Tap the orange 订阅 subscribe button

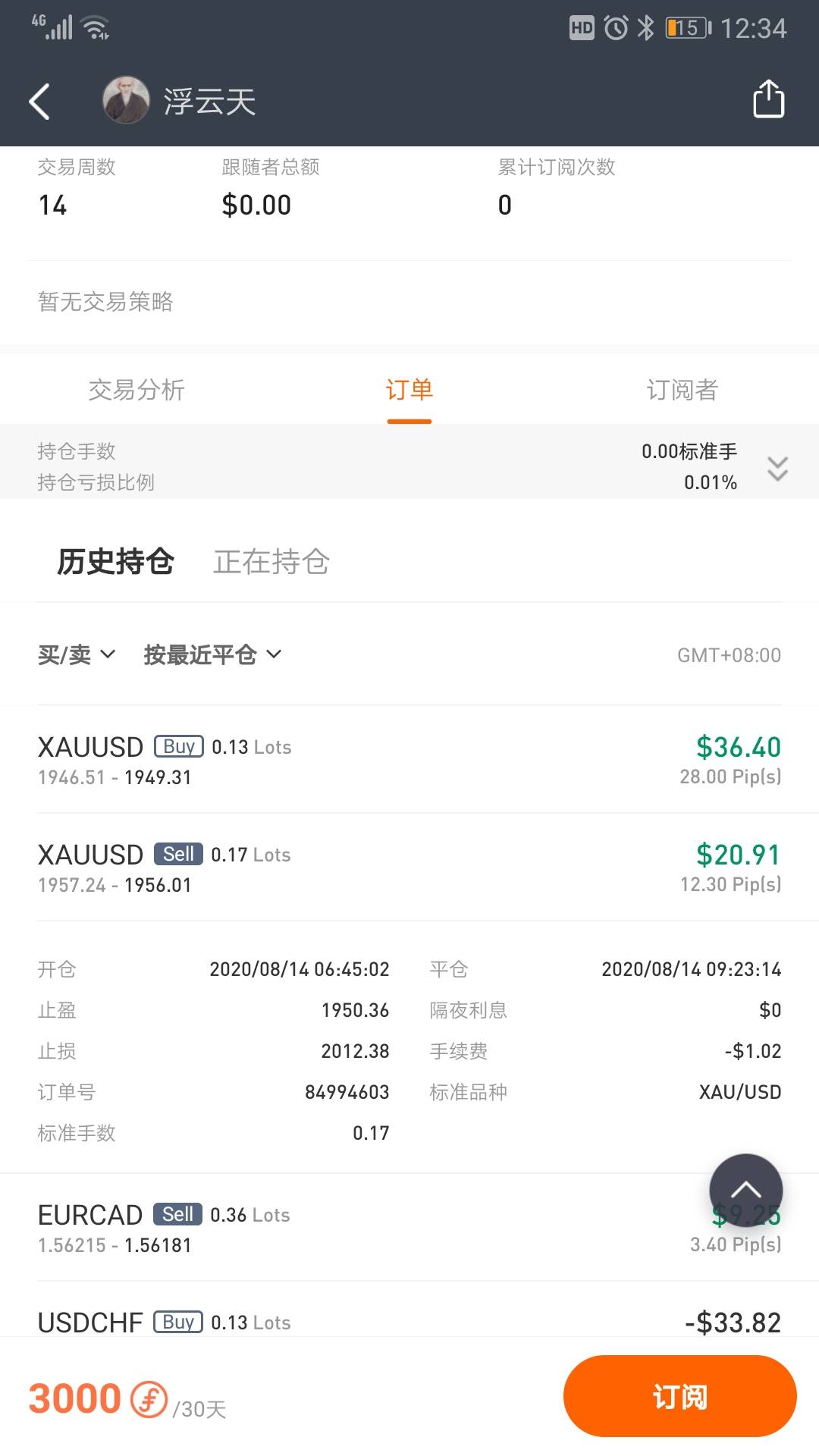pos(679,1396)
